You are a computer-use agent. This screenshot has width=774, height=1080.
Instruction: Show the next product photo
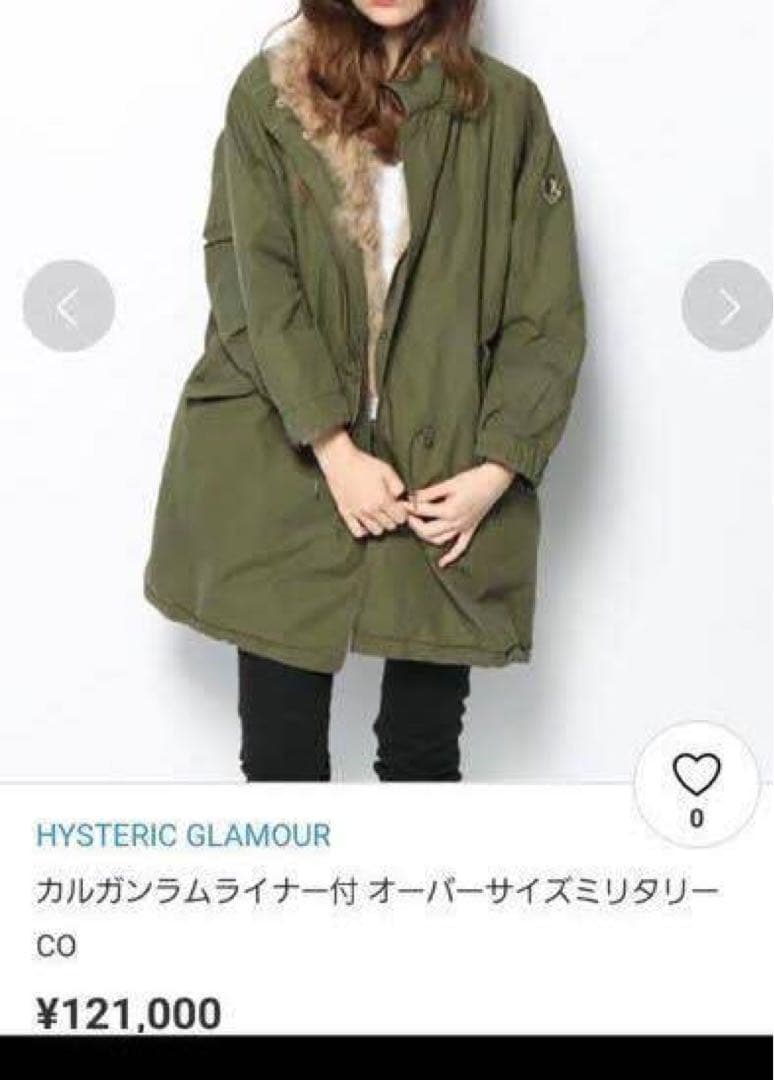(x=727, y=306)
